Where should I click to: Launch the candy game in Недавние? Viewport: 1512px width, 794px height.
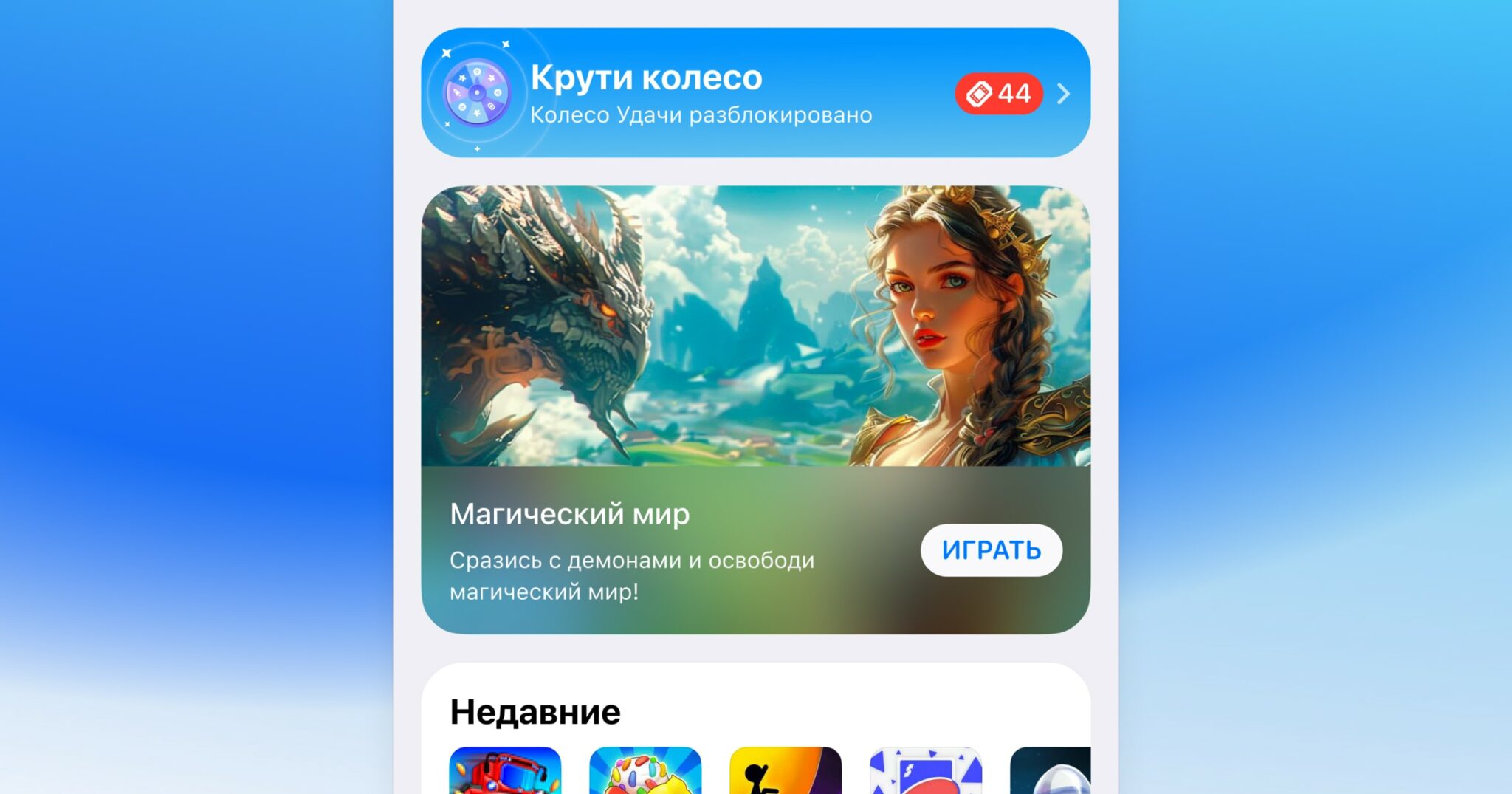click(x=645, y=771)
